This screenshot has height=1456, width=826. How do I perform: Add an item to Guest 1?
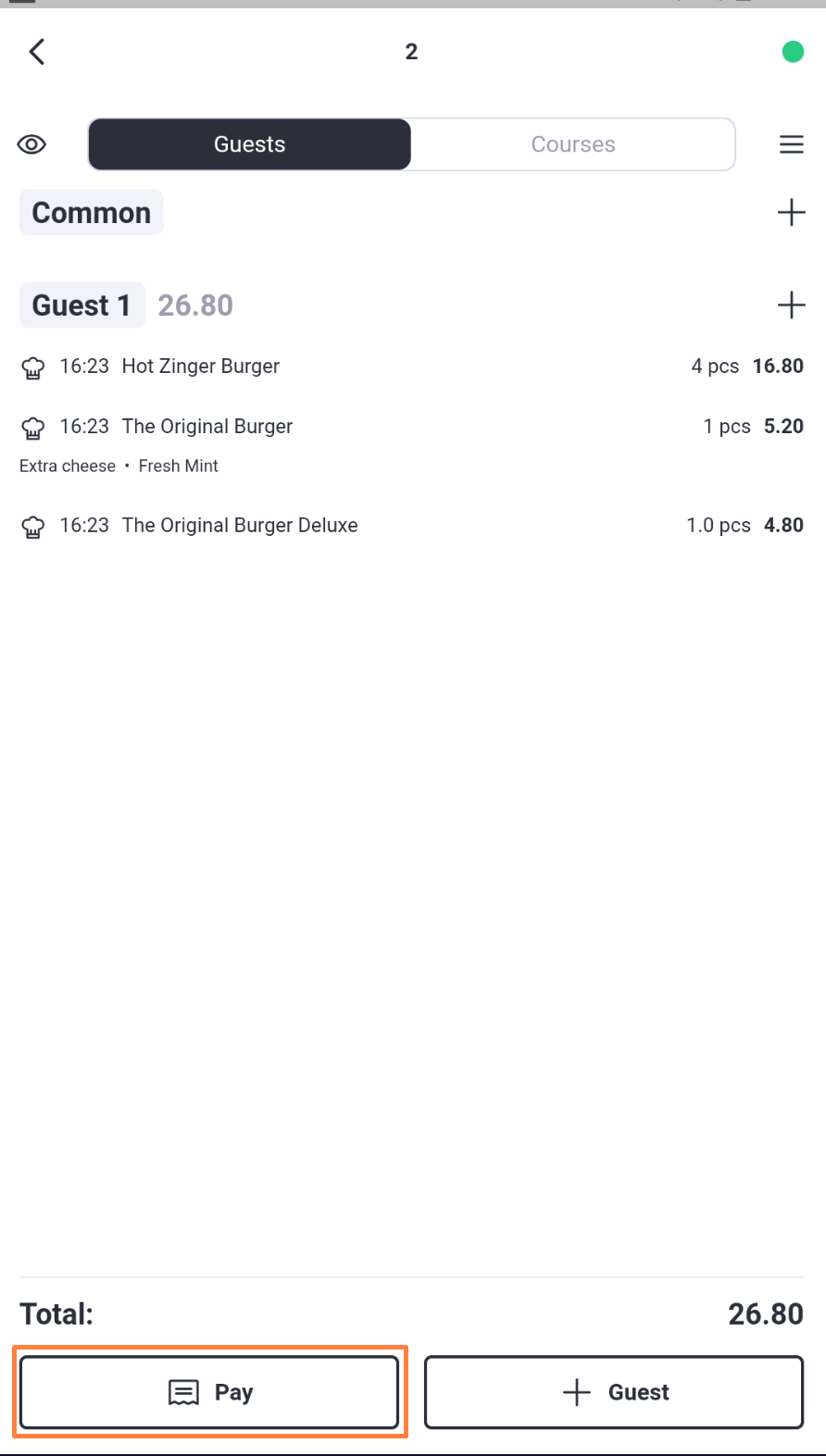[791, 305]
